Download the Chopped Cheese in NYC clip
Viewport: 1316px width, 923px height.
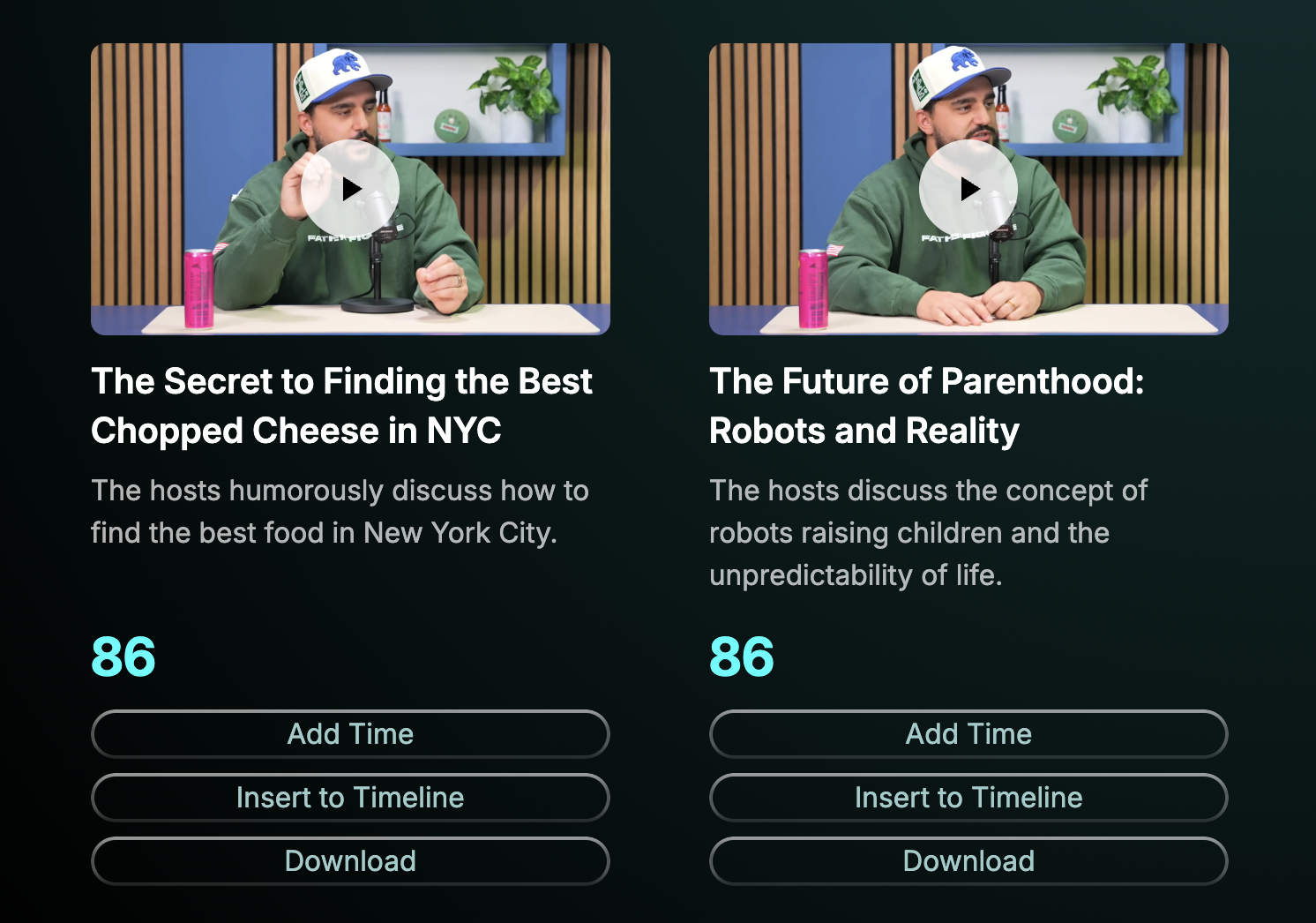350,861
